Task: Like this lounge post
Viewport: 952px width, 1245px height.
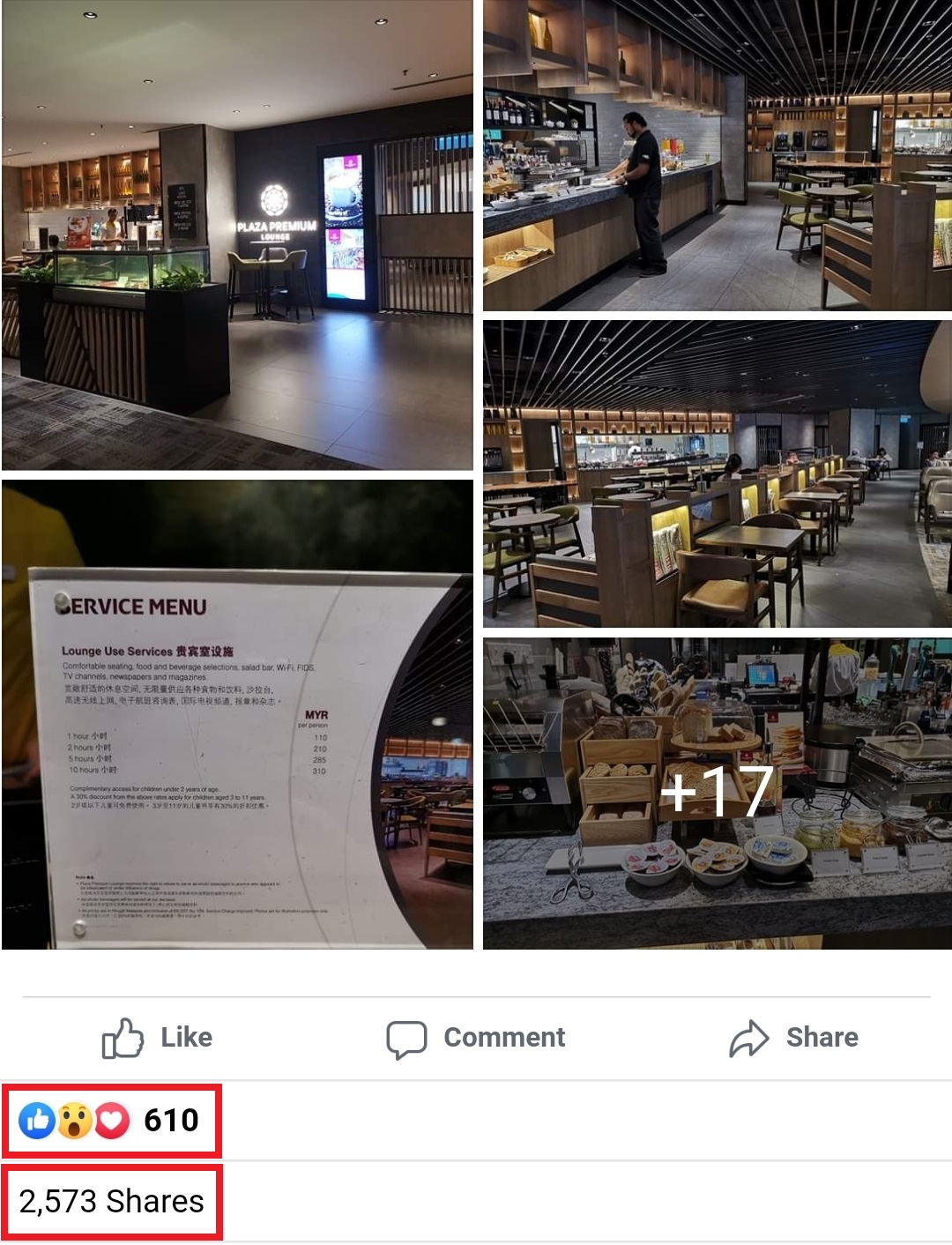Action: pyautogui.click(x=158, y=1038)
